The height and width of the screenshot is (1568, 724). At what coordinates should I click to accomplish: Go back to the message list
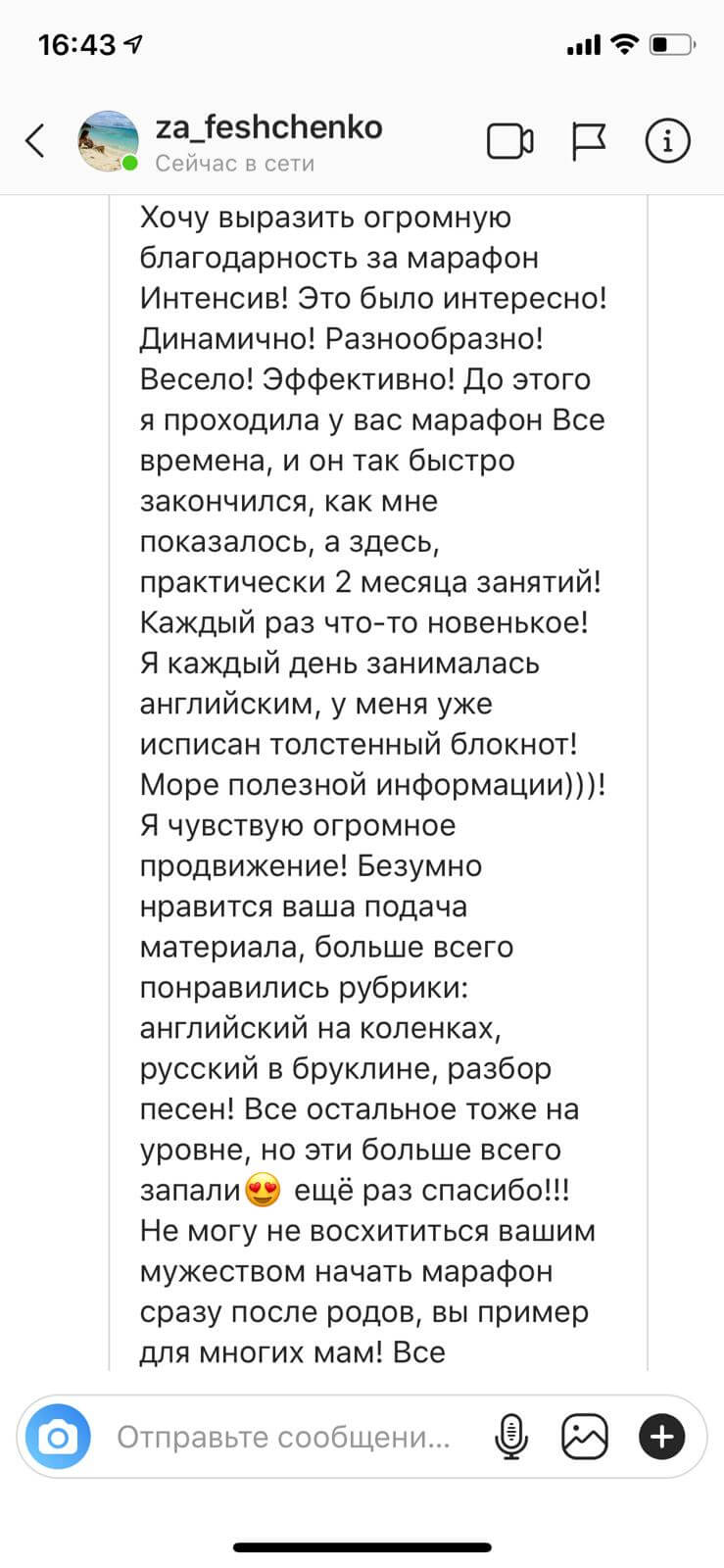(x=35, y=141)
